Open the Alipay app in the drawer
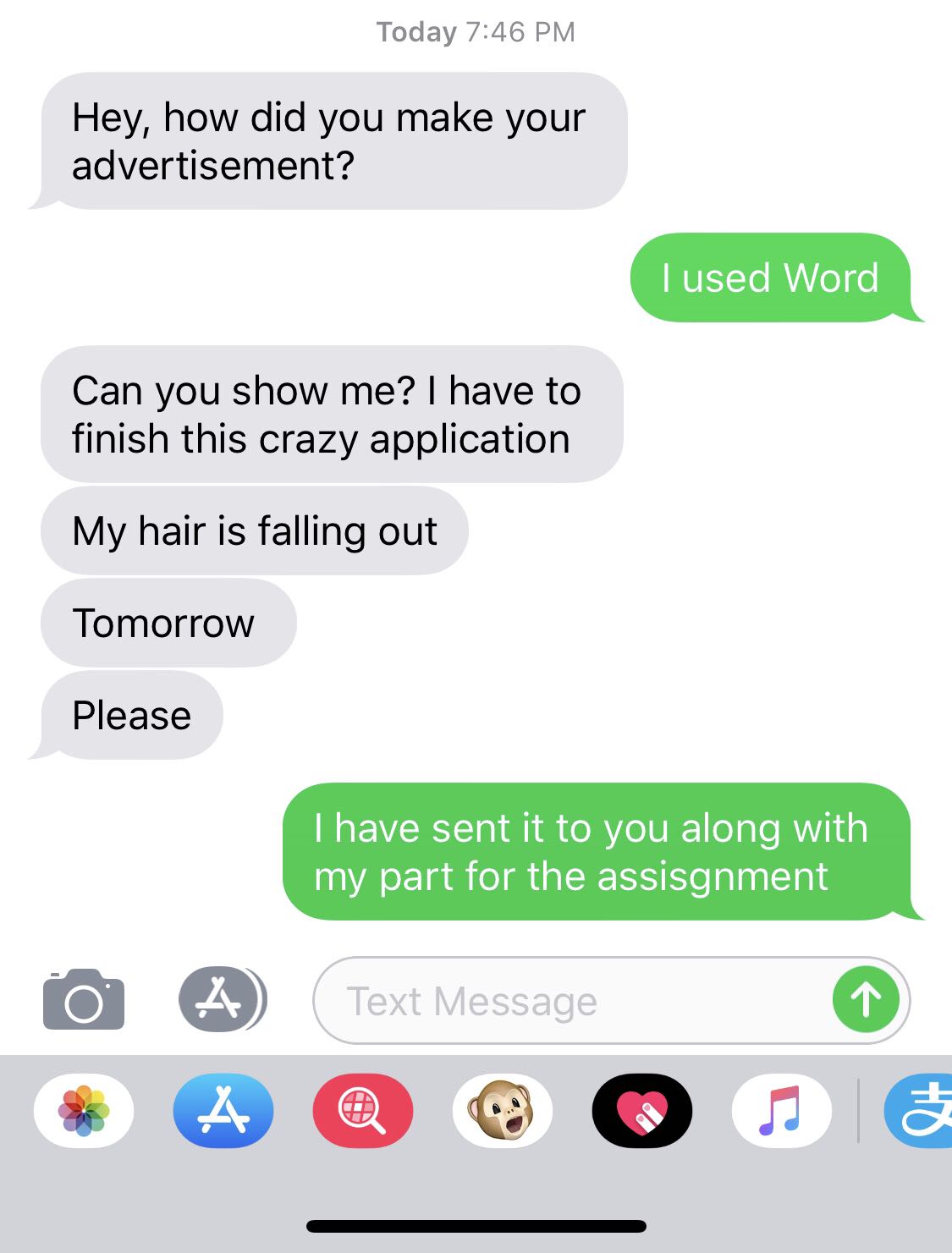Viewport: 952px width, 1253px height. click(921, 1110)
